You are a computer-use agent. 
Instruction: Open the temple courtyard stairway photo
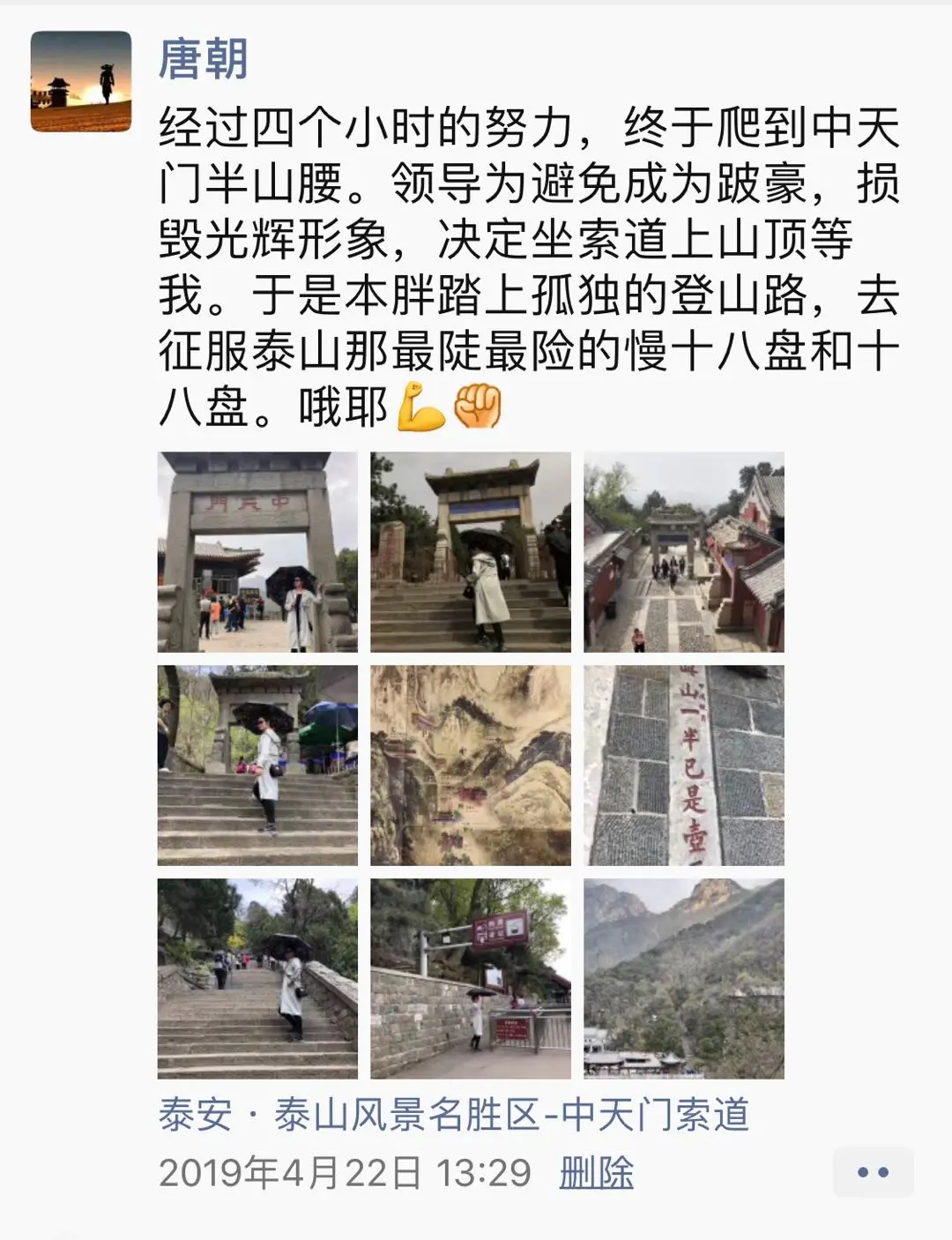pyautogui.click(x=683, y=552)
